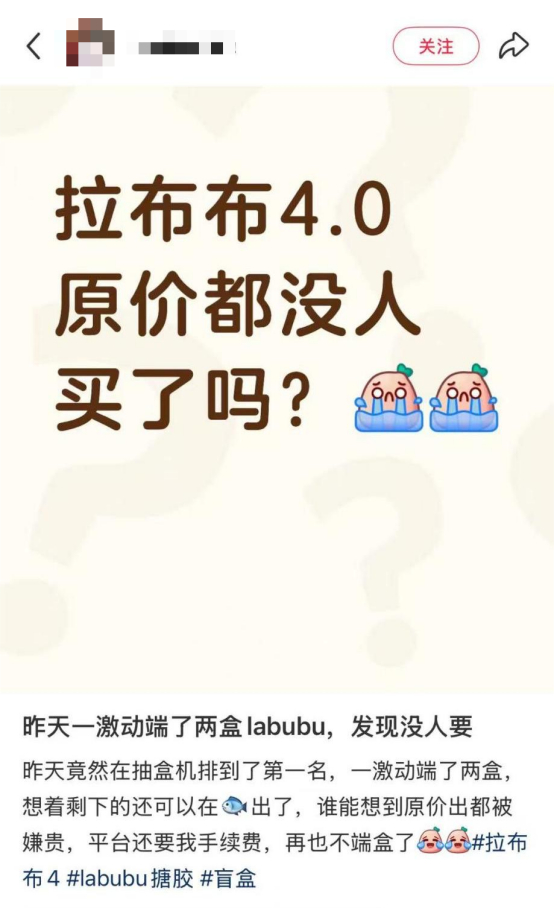This screenshot has width=554, height=908.
Task: Open the #labubu搪胶 hashtag
Action: pyautogui.click(x=130, y=878)
